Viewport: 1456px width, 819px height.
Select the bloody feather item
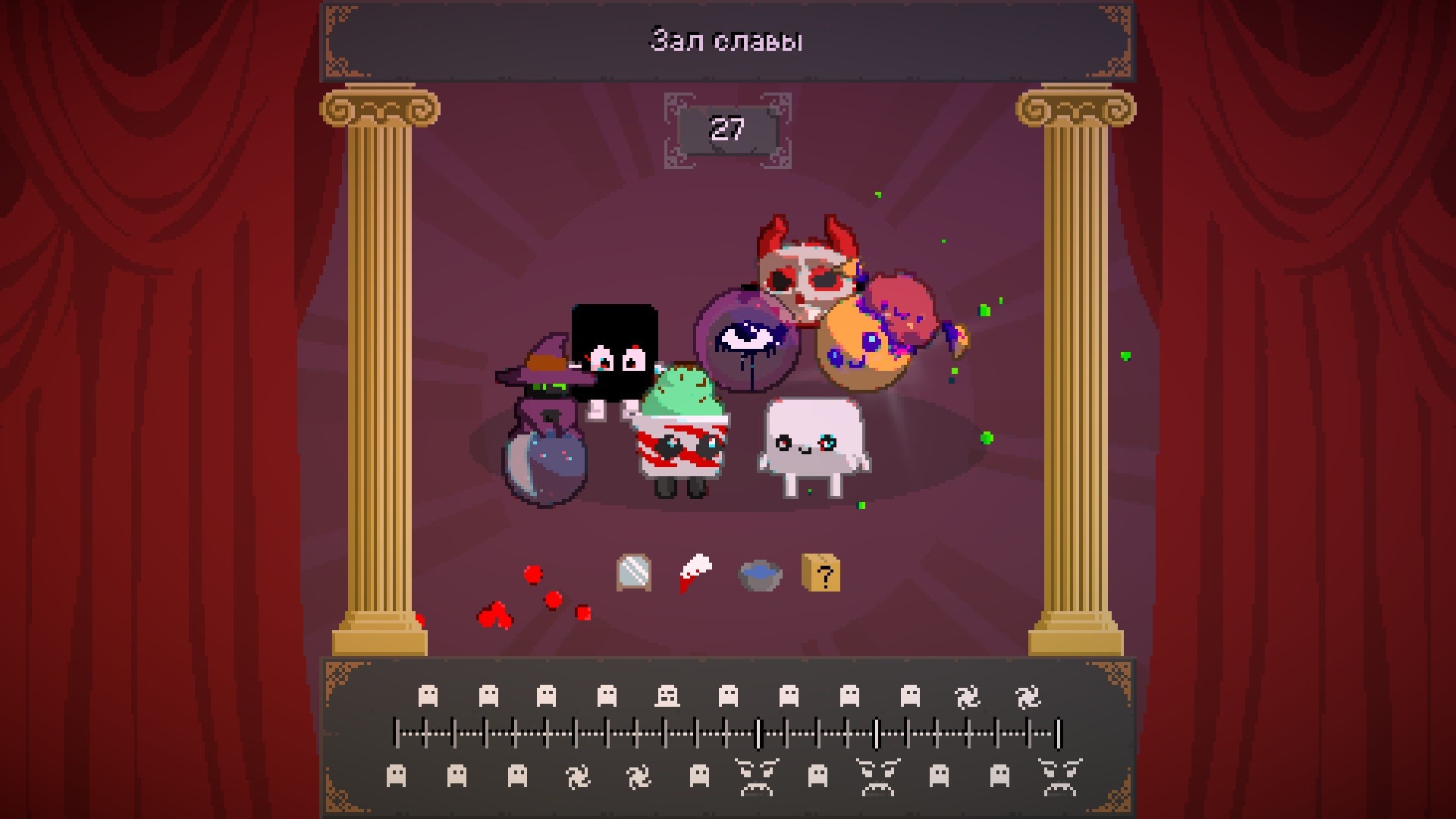point(695,573)
